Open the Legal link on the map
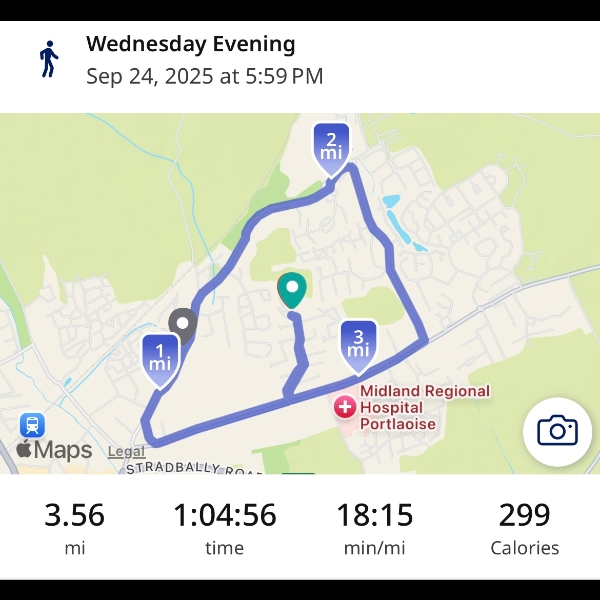Viewport: 600px width, 600px height. point(126,451)
